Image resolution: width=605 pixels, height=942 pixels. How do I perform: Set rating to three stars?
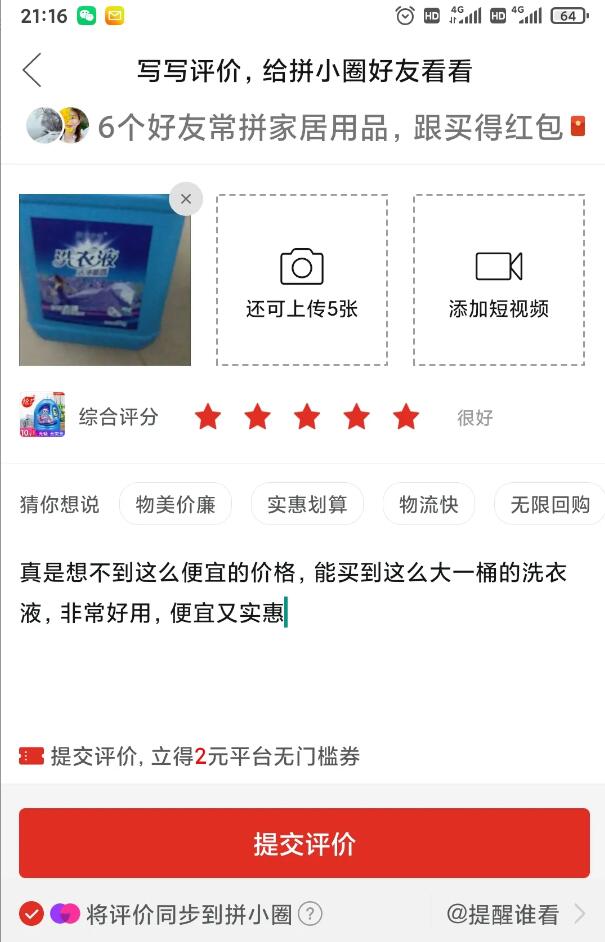307,417
